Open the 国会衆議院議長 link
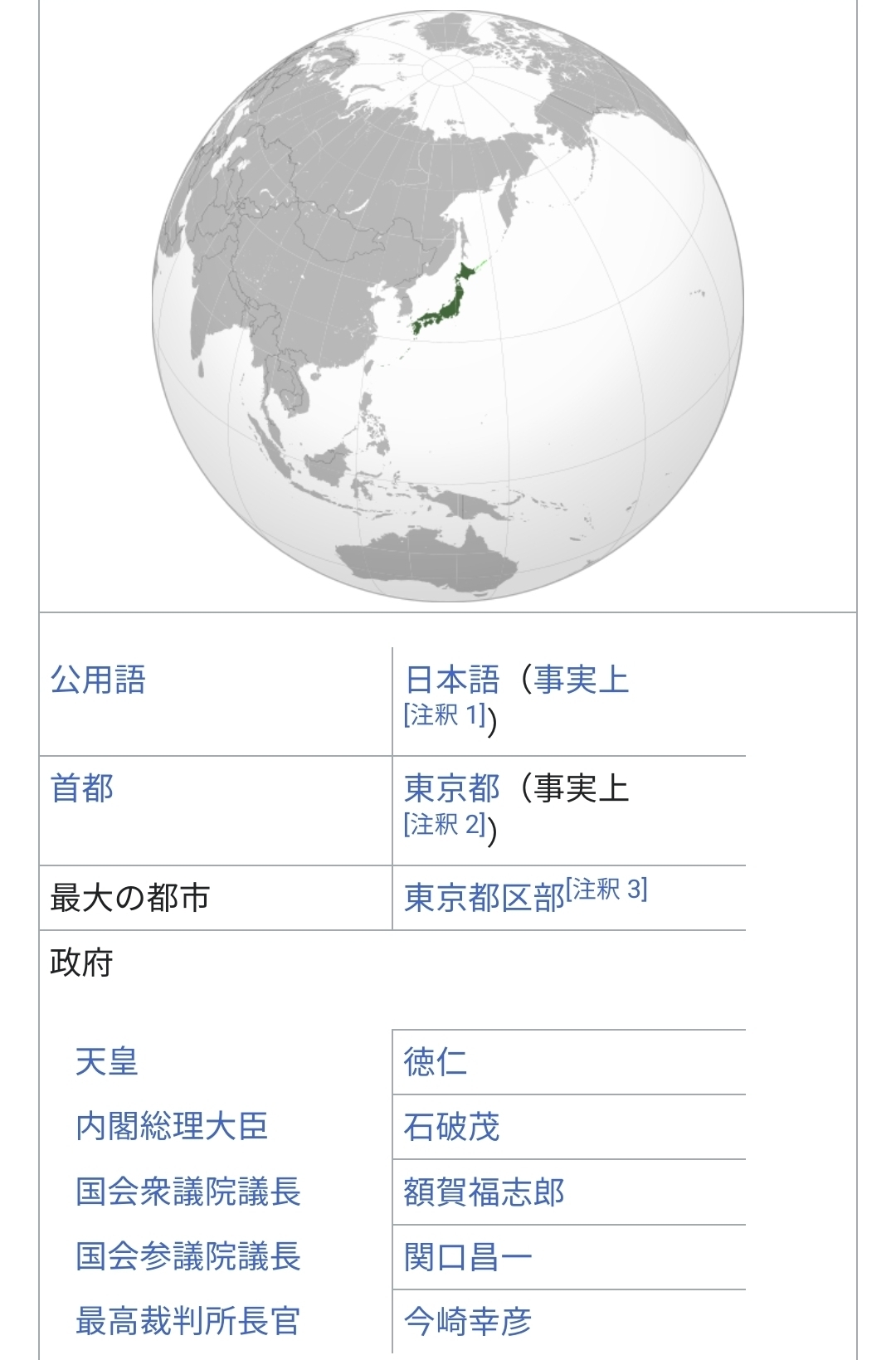Viewport: 896px width, 1360px height. coord(188,1192)
